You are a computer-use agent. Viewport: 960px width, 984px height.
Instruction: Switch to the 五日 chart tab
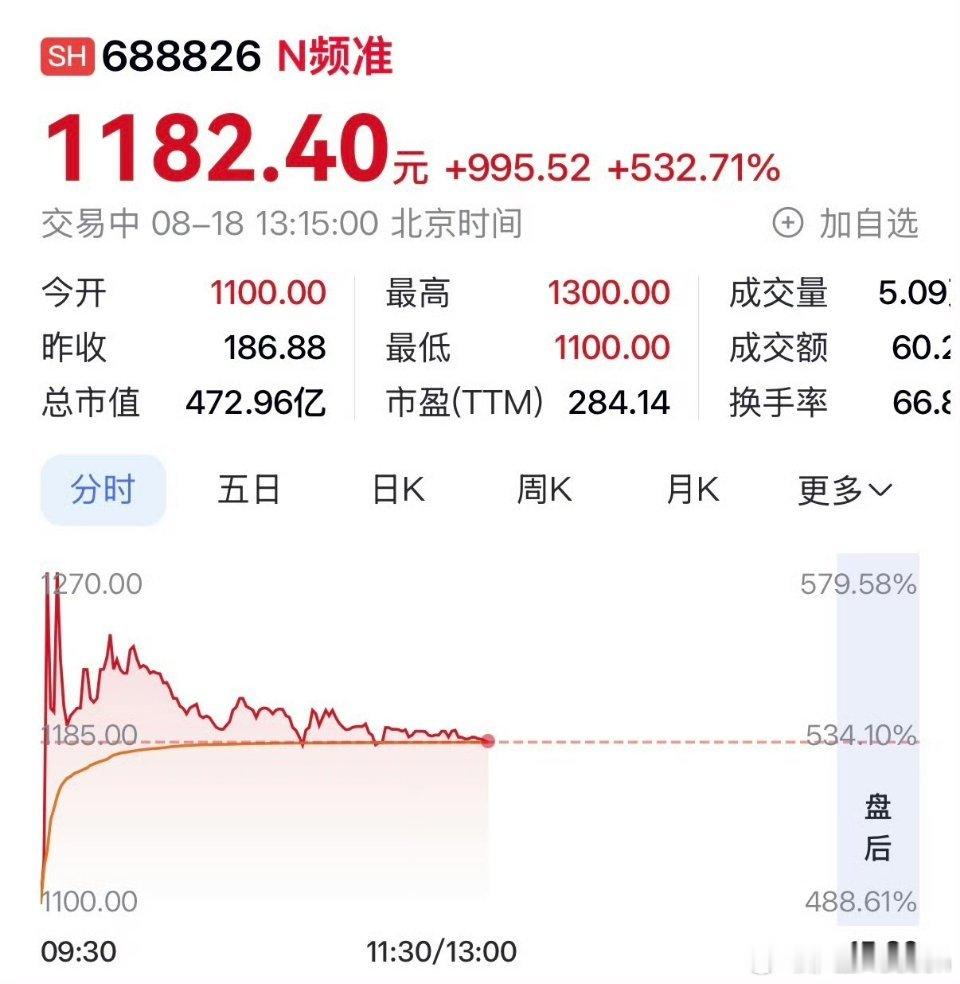(249, 489)
